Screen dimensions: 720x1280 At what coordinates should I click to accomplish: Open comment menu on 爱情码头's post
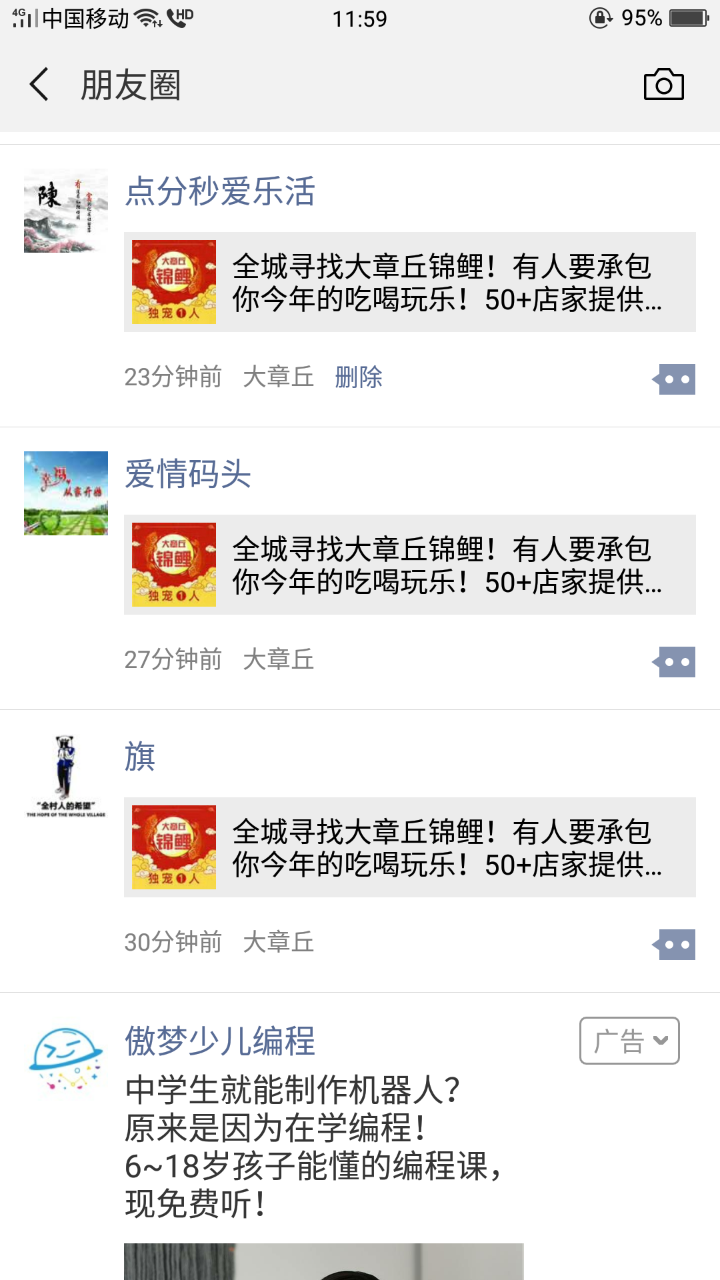(675, 661)
